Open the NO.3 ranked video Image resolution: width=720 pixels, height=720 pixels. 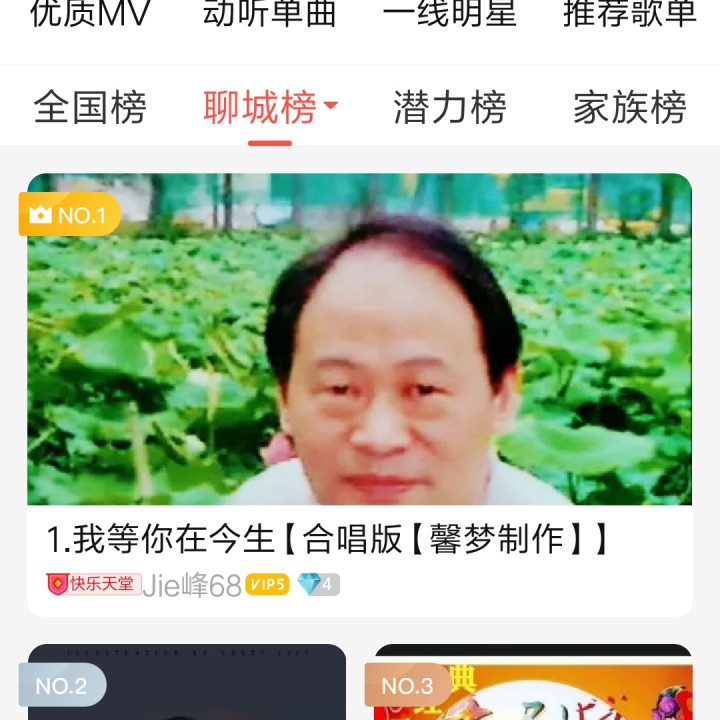[533, 684]
